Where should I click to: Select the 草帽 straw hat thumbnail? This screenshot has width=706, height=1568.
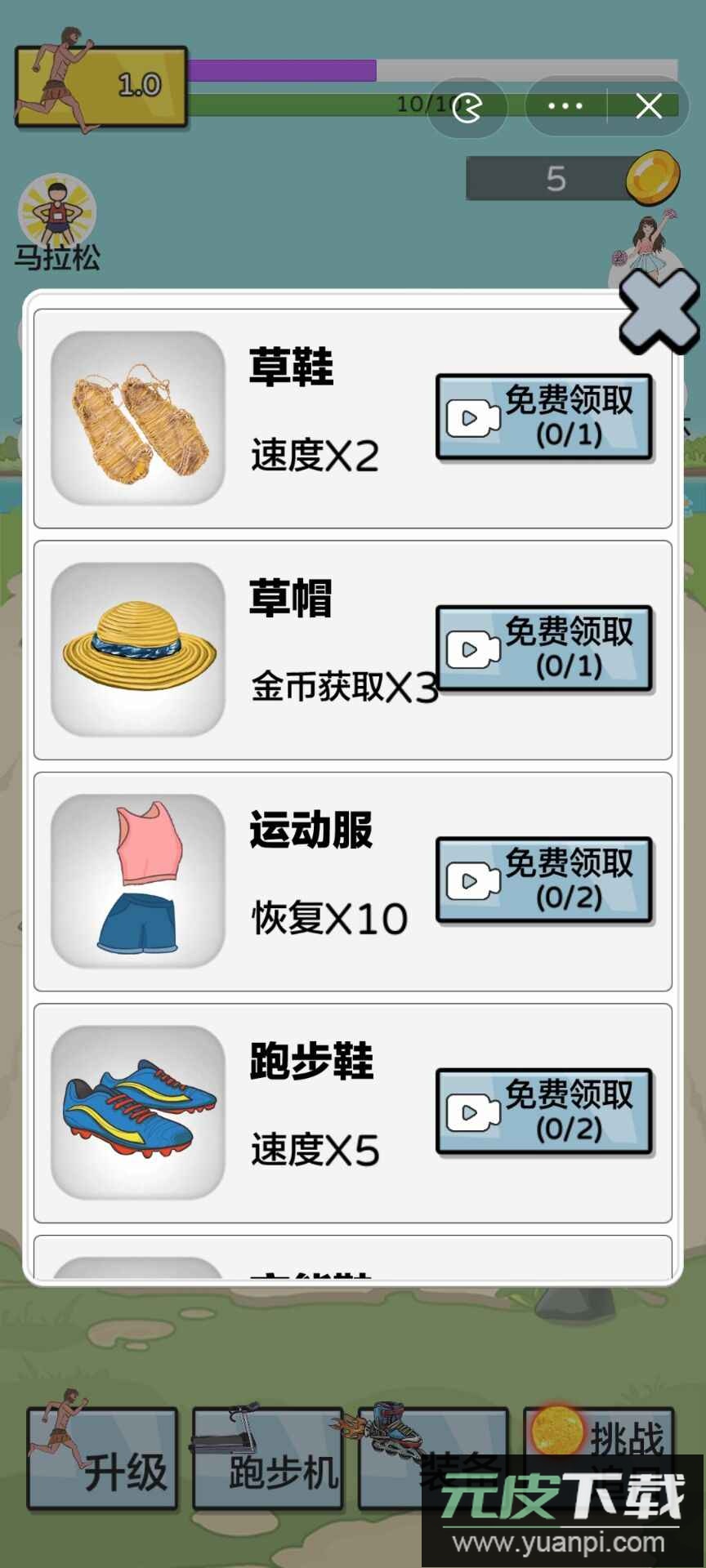137,649
